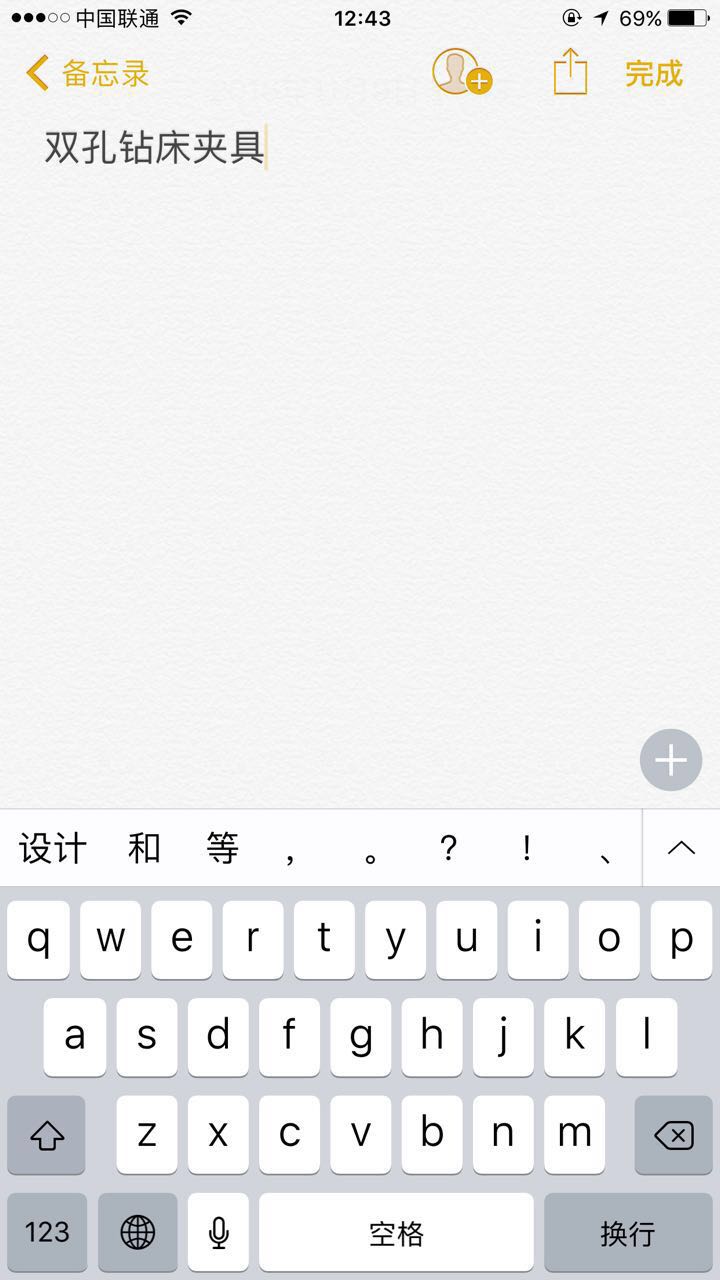Screen dimensions: 720x1280
Task: Select the 设计 word suggestion
Action: (x=54, y=849)
